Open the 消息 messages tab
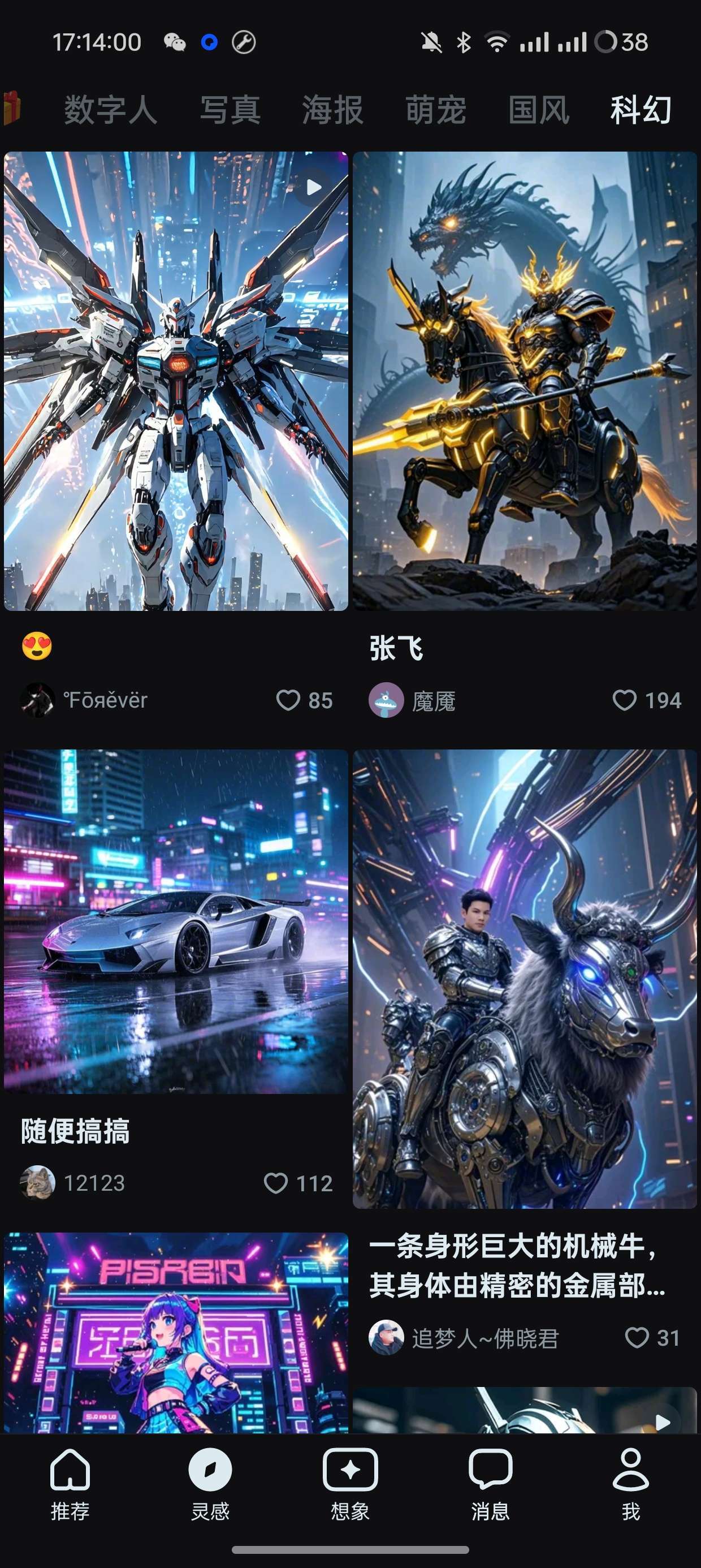701x1568 pixels. (490, 1484)
